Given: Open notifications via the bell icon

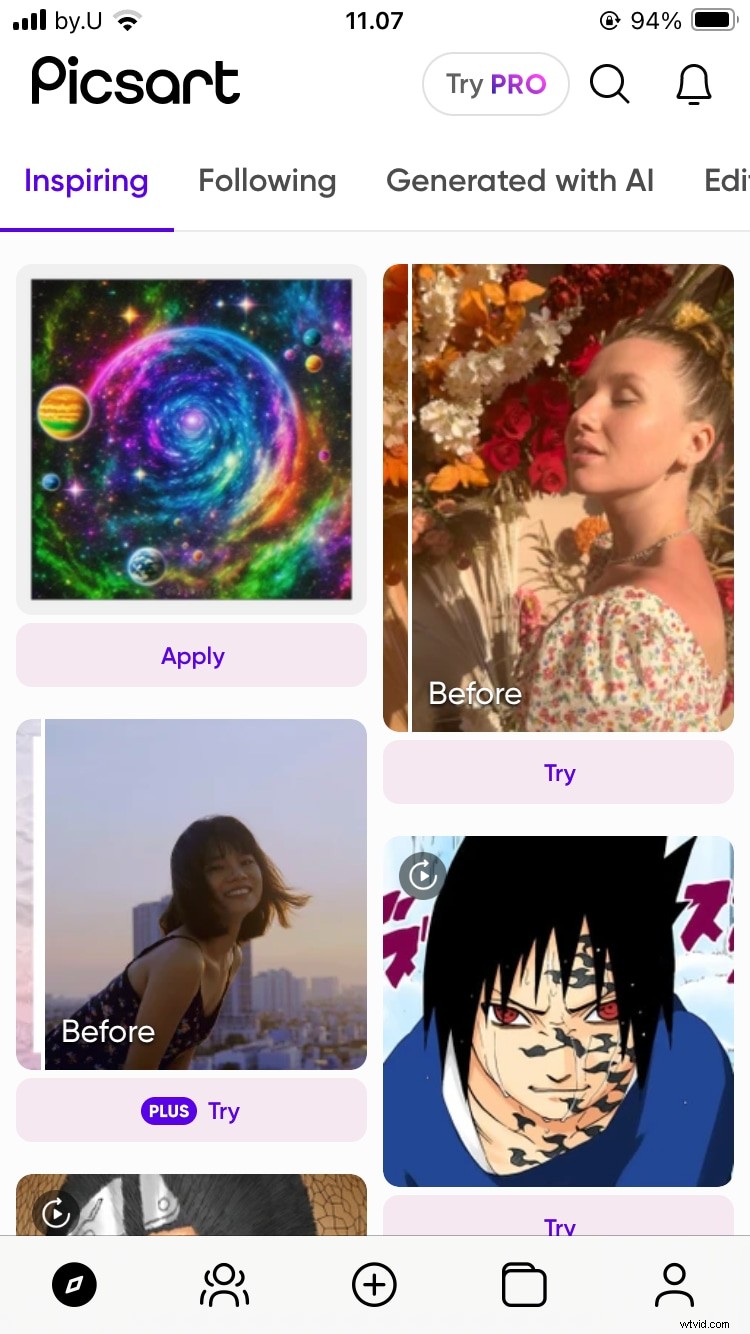Looking at the screenshot, I should [x=694, y=84].
